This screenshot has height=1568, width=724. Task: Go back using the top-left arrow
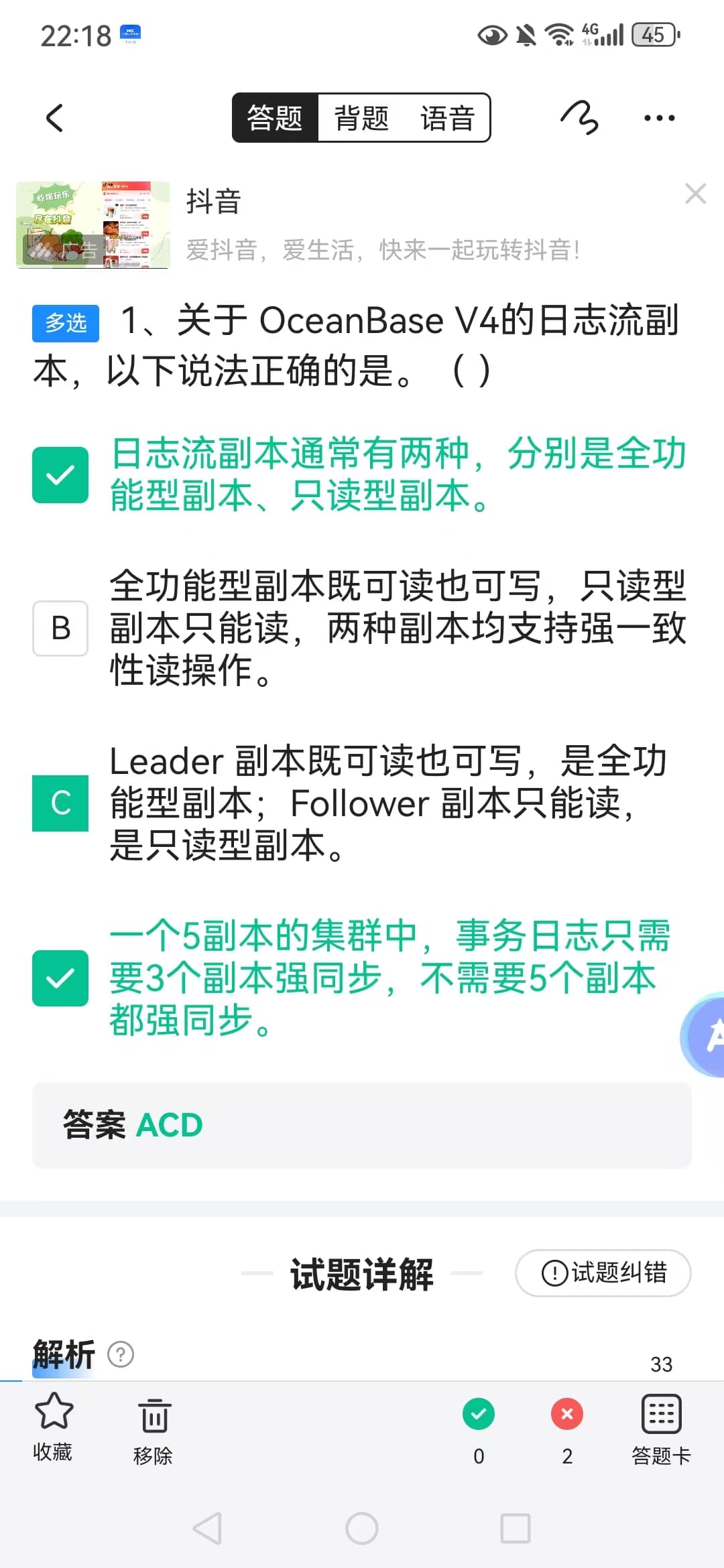(54, 118)
